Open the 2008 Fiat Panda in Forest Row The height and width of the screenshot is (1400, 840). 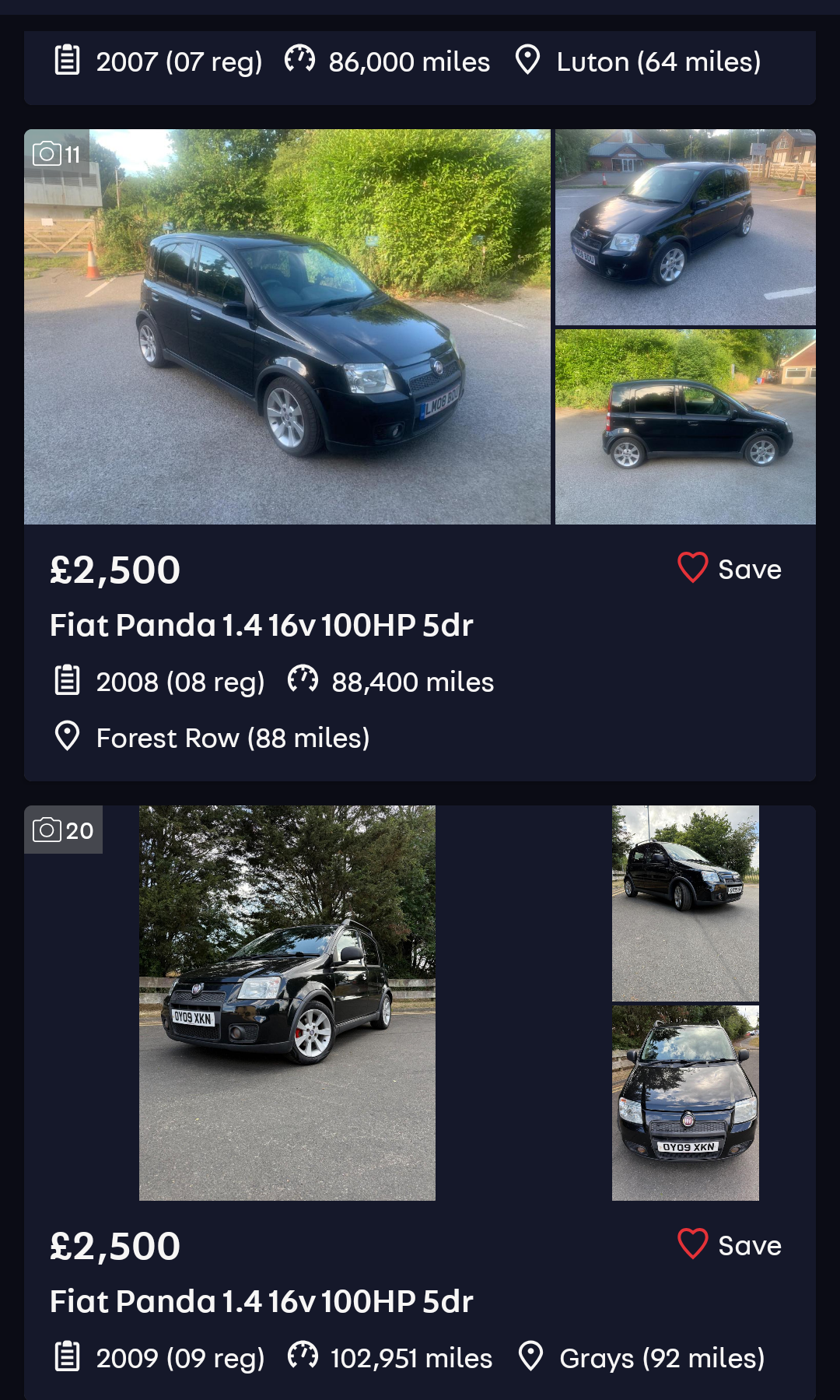point(261,626)
